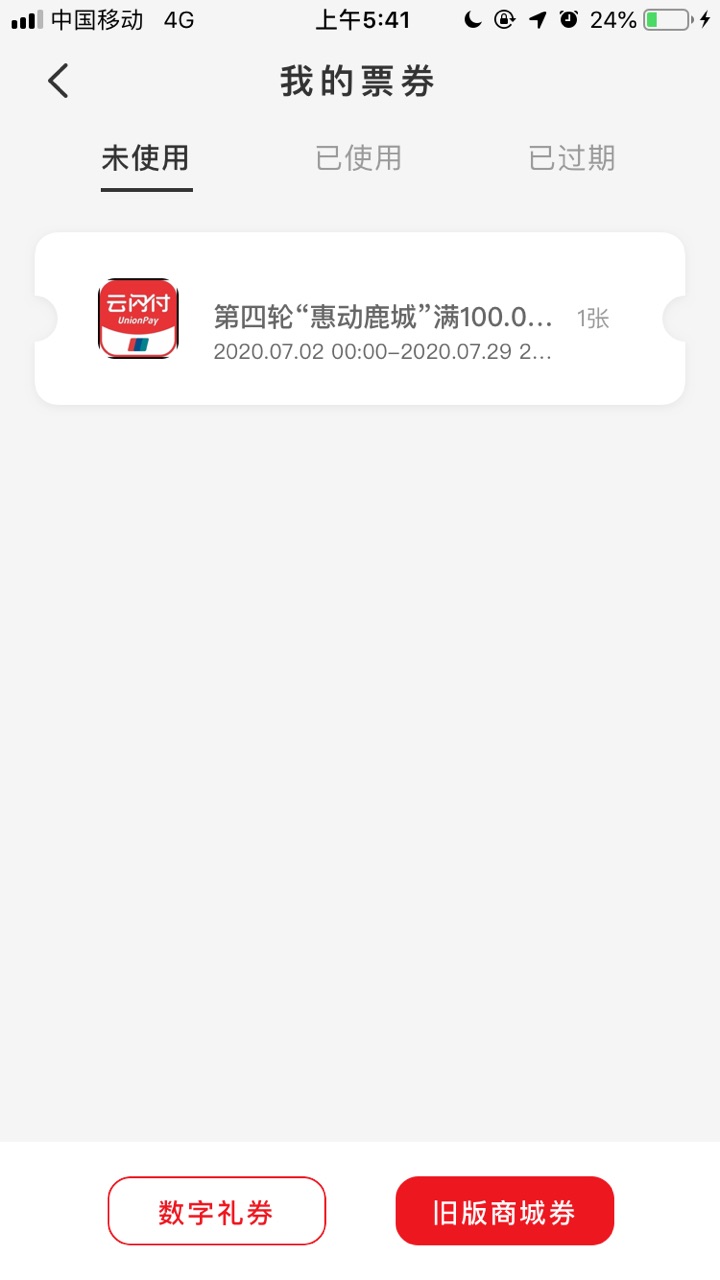Go back using the top-left arrow

[58, 81]
